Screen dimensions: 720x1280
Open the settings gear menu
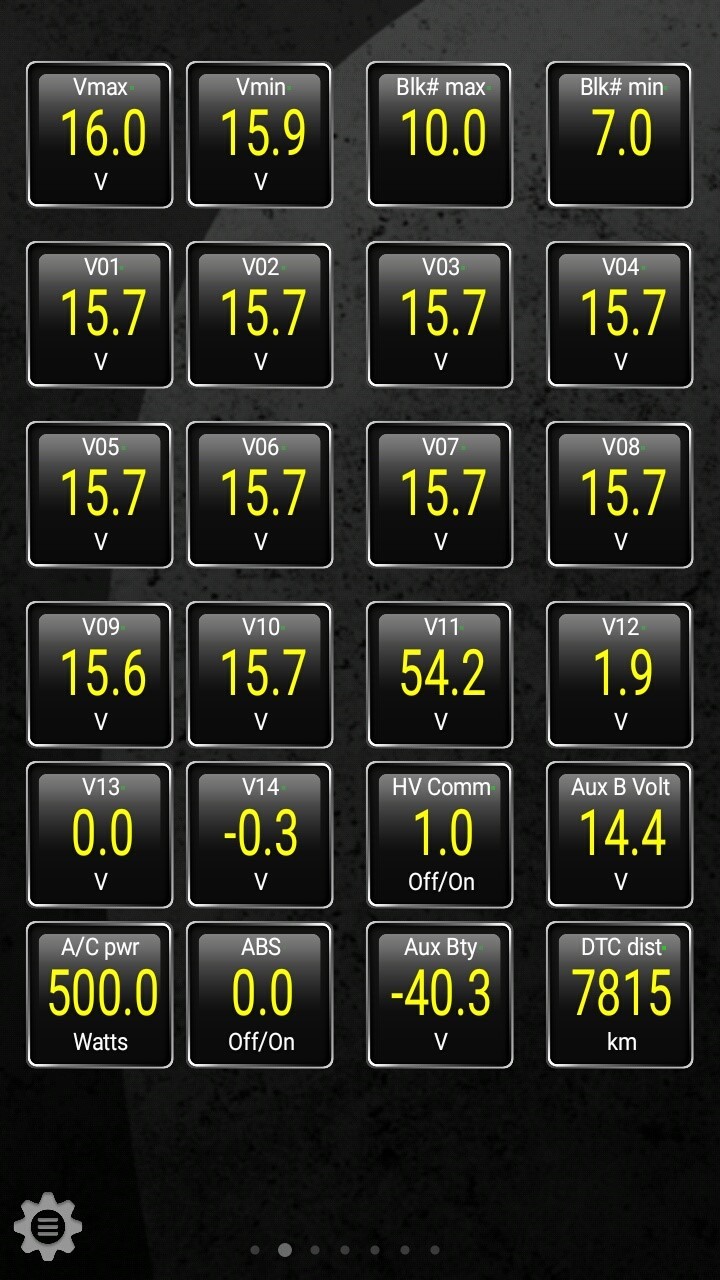tap(48, 1225)
